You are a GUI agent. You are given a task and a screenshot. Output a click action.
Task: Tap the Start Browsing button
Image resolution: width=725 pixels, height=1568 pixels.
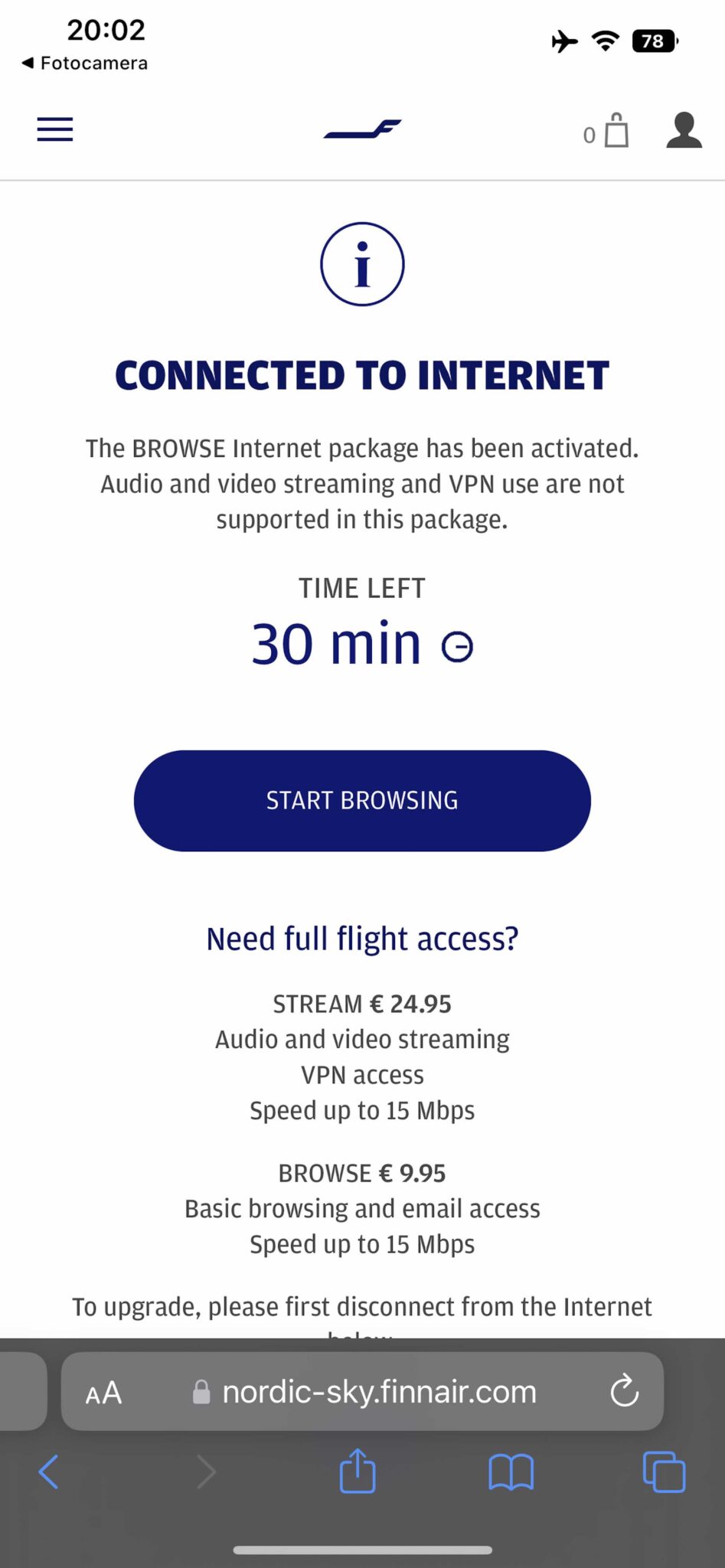click(362, 800)
